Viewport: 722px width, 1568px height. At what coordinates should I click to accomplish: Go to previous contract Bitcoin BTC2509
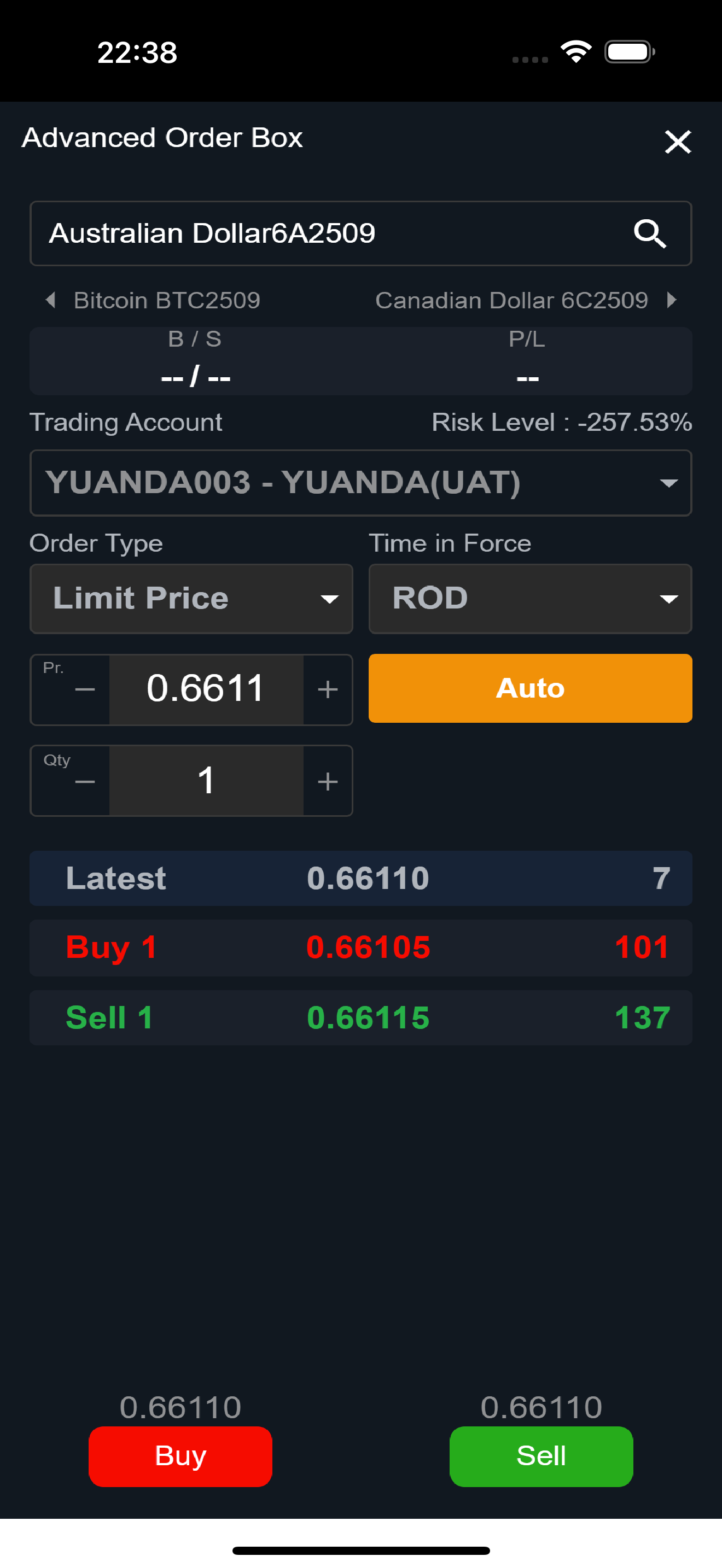[153, 300]
